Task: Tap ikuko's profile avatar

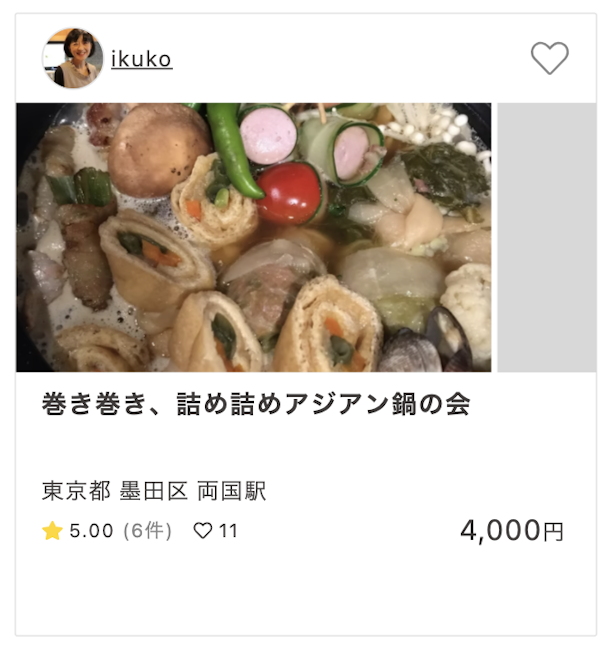Action: pos(72,58)
